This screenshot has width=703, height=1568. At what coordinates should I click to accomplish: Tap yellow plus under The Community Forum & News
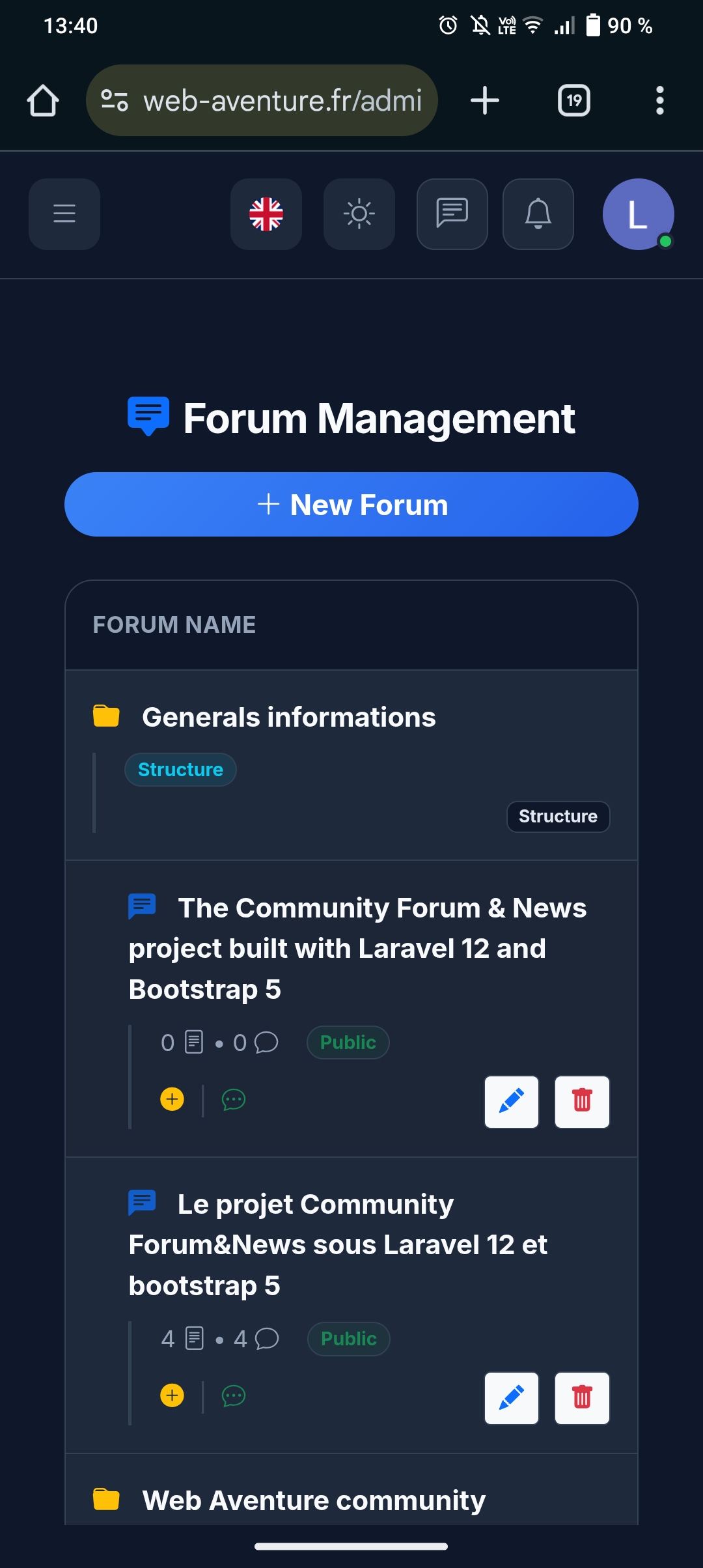point(172,1099)
